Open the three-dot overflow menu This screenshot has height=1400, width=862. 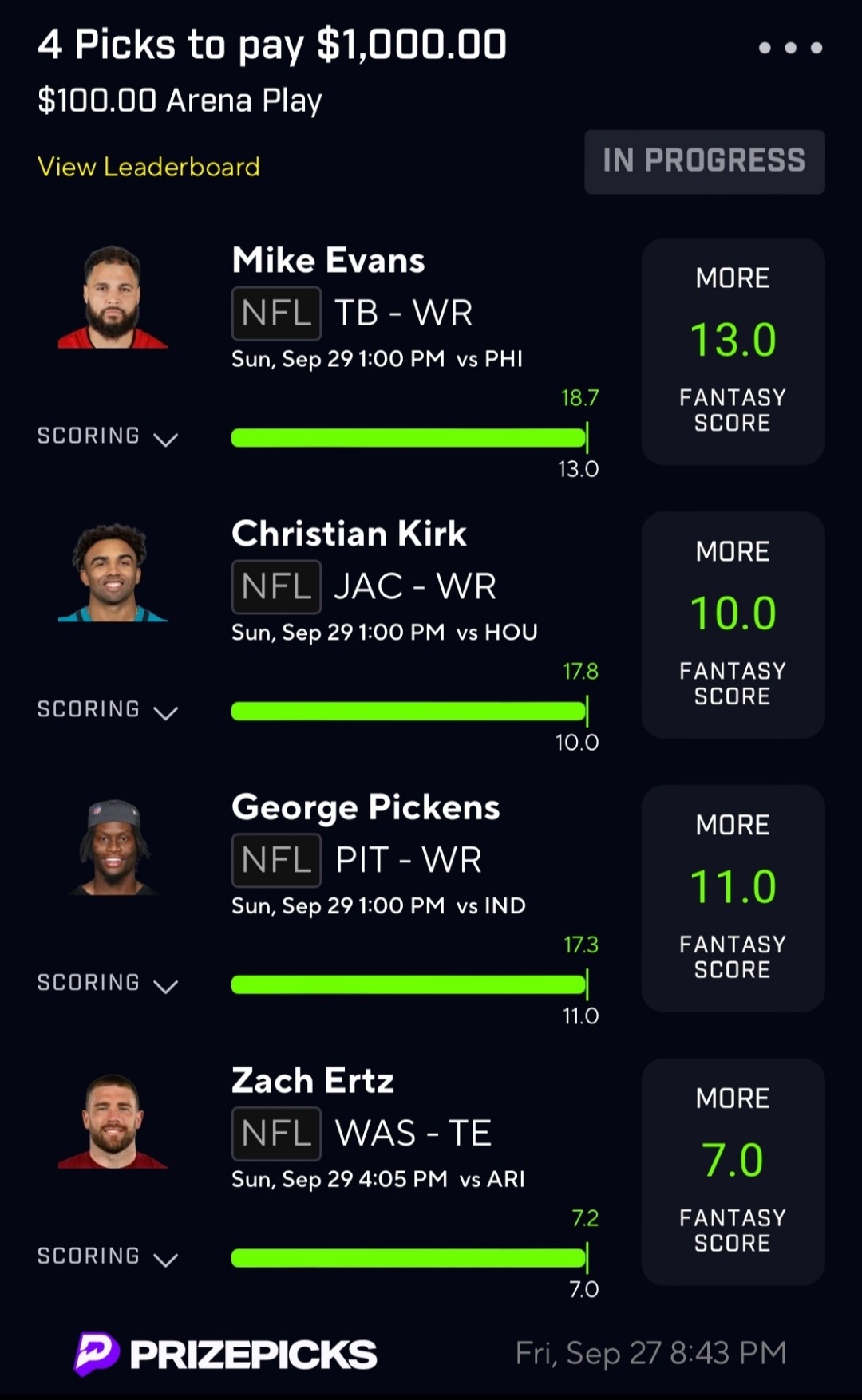pos(789,48)
